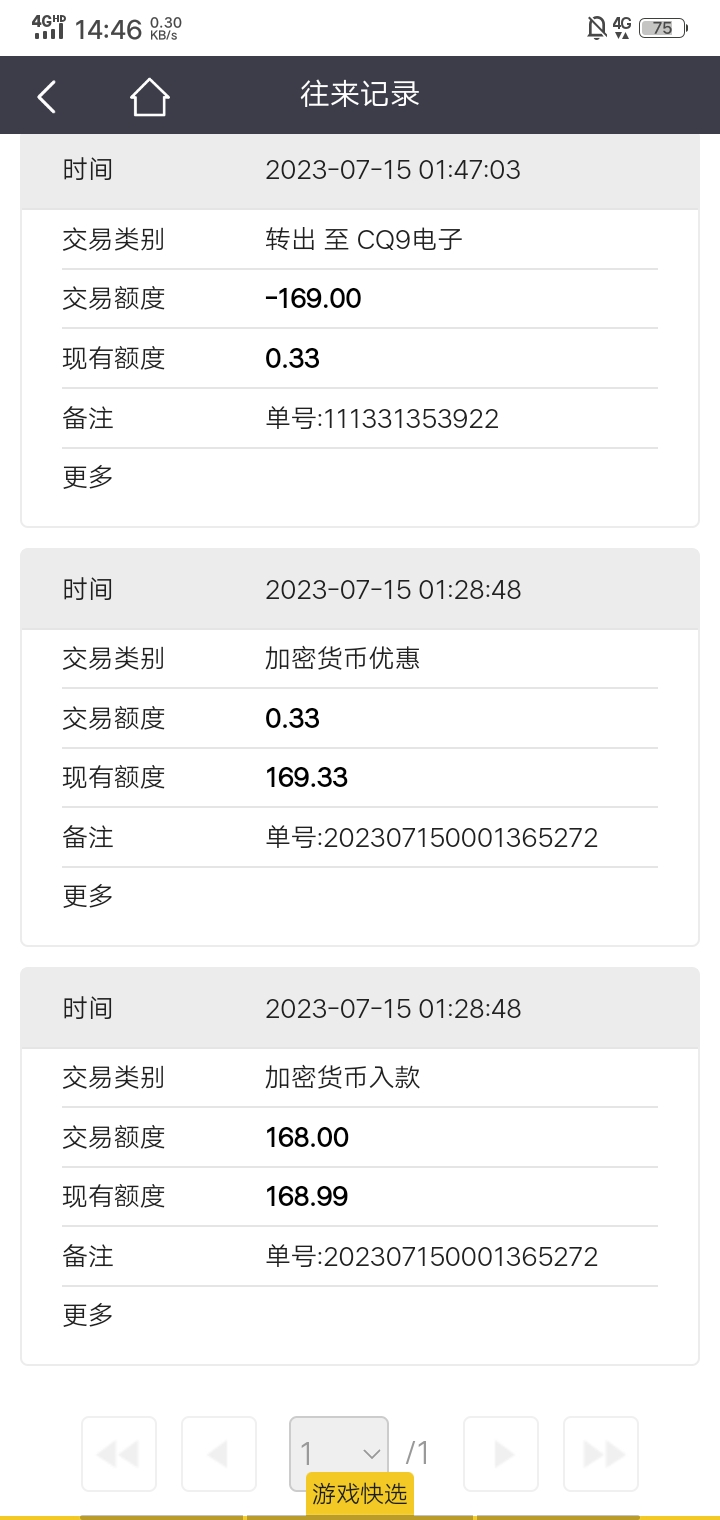The width and height of the screenshot is (720, 1520).
Task: Open the 游戏快选 quick game selector
Action: point(359,1494)
